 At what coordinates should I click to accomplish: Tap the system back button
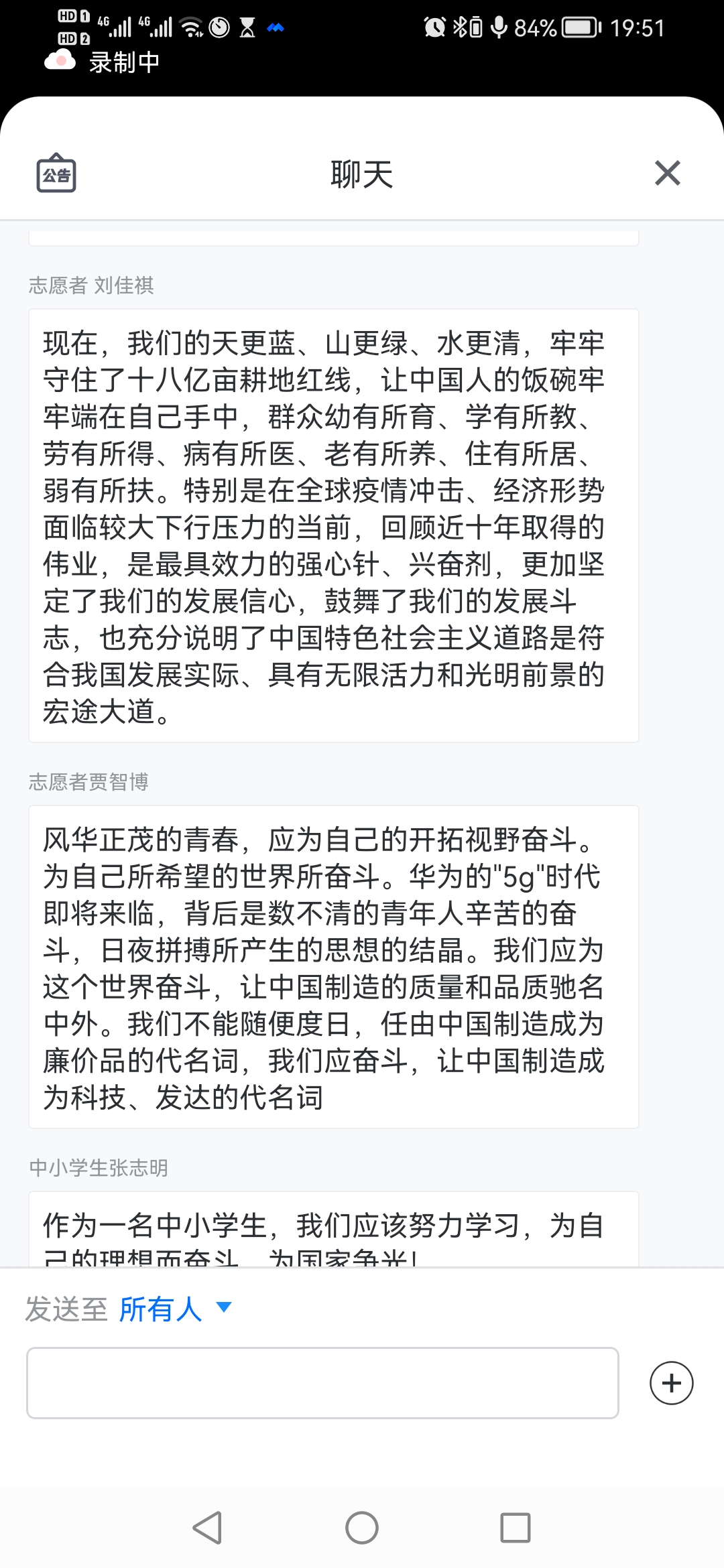click(x=207, y=1528)
